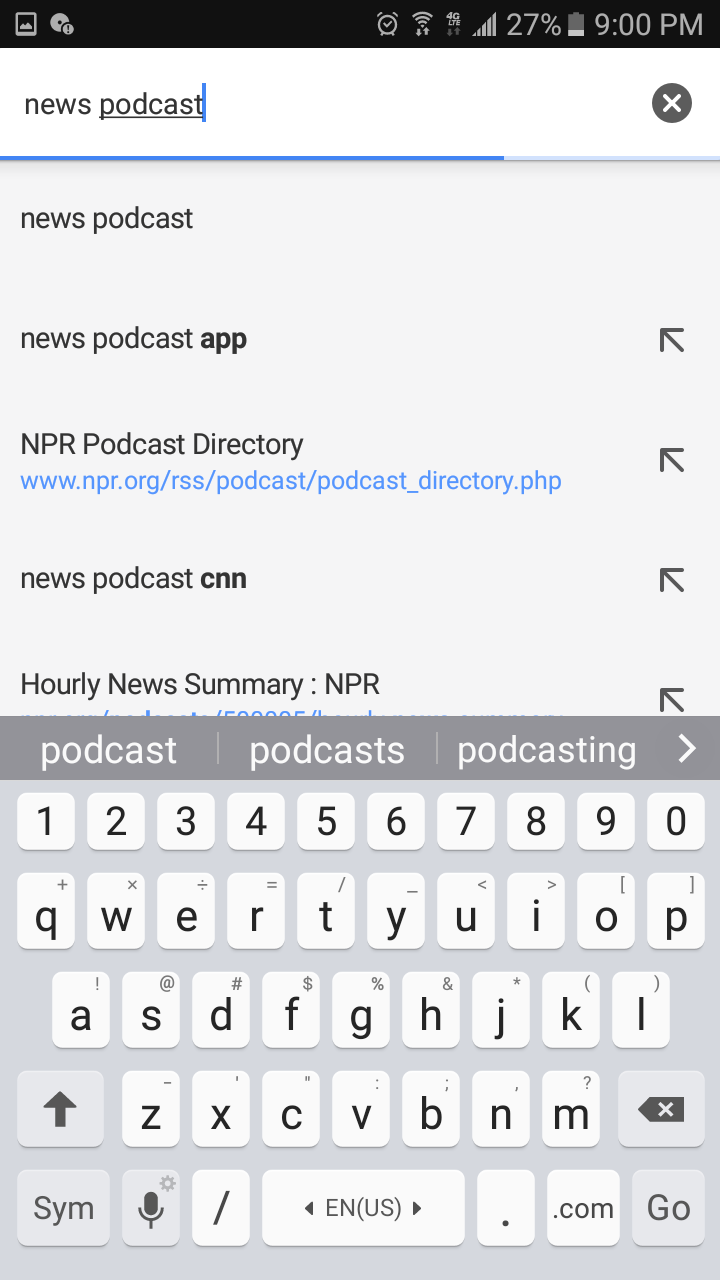This screenshot has width=720, height=1280.
Task: Insert .com using the keyboard key
Action: click(583, 1208)
